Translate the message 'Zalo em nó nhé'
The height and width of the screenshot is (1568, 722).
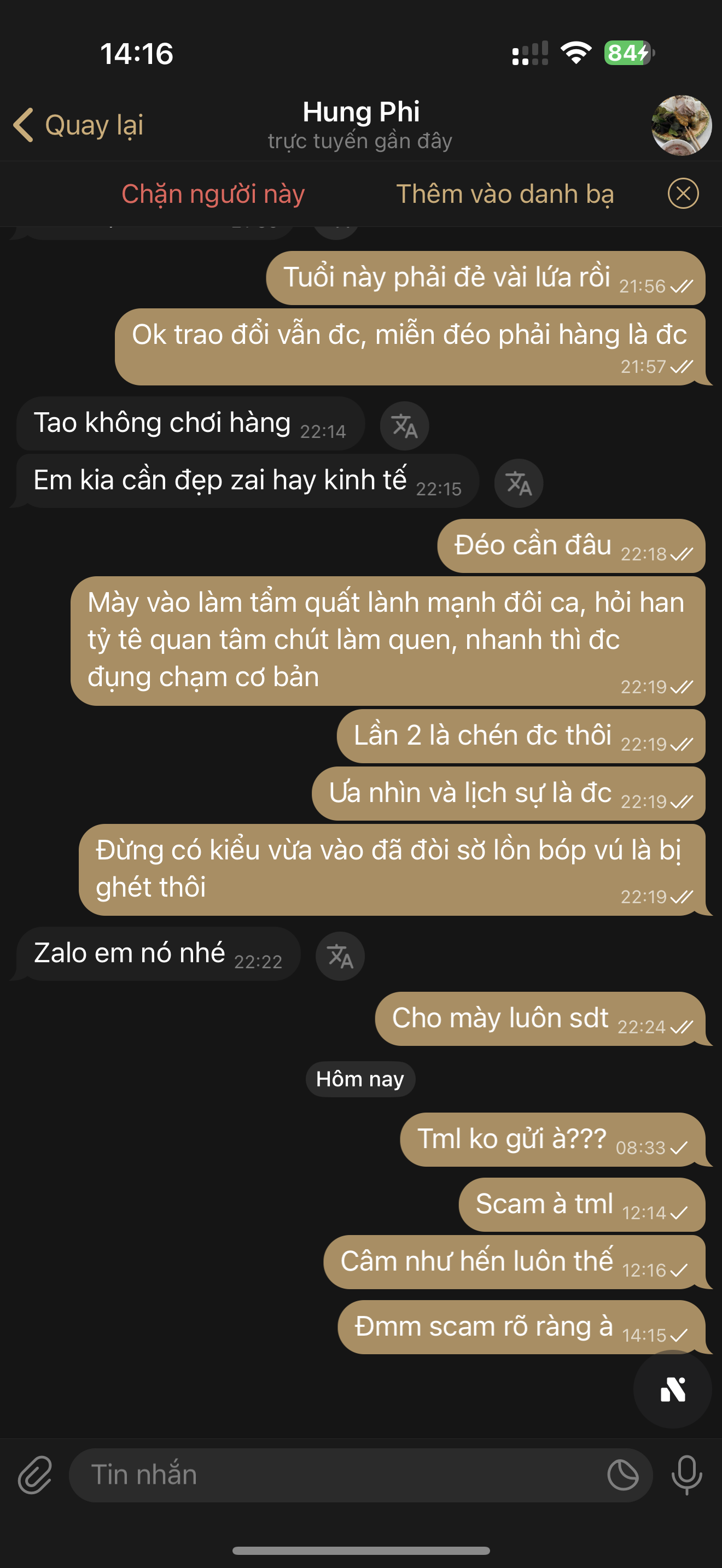(340, 956)
